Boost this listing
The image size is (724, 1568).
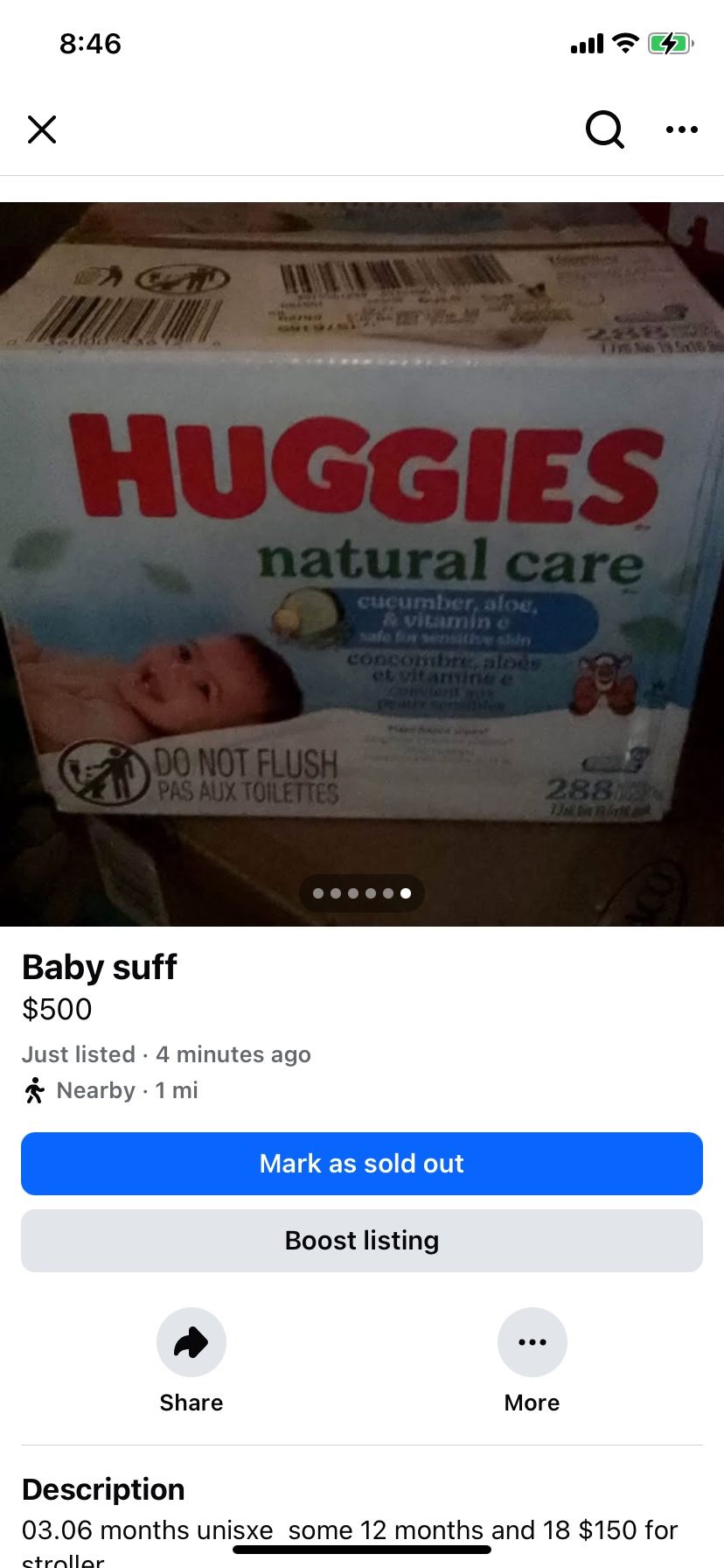tap(362, 1241)
